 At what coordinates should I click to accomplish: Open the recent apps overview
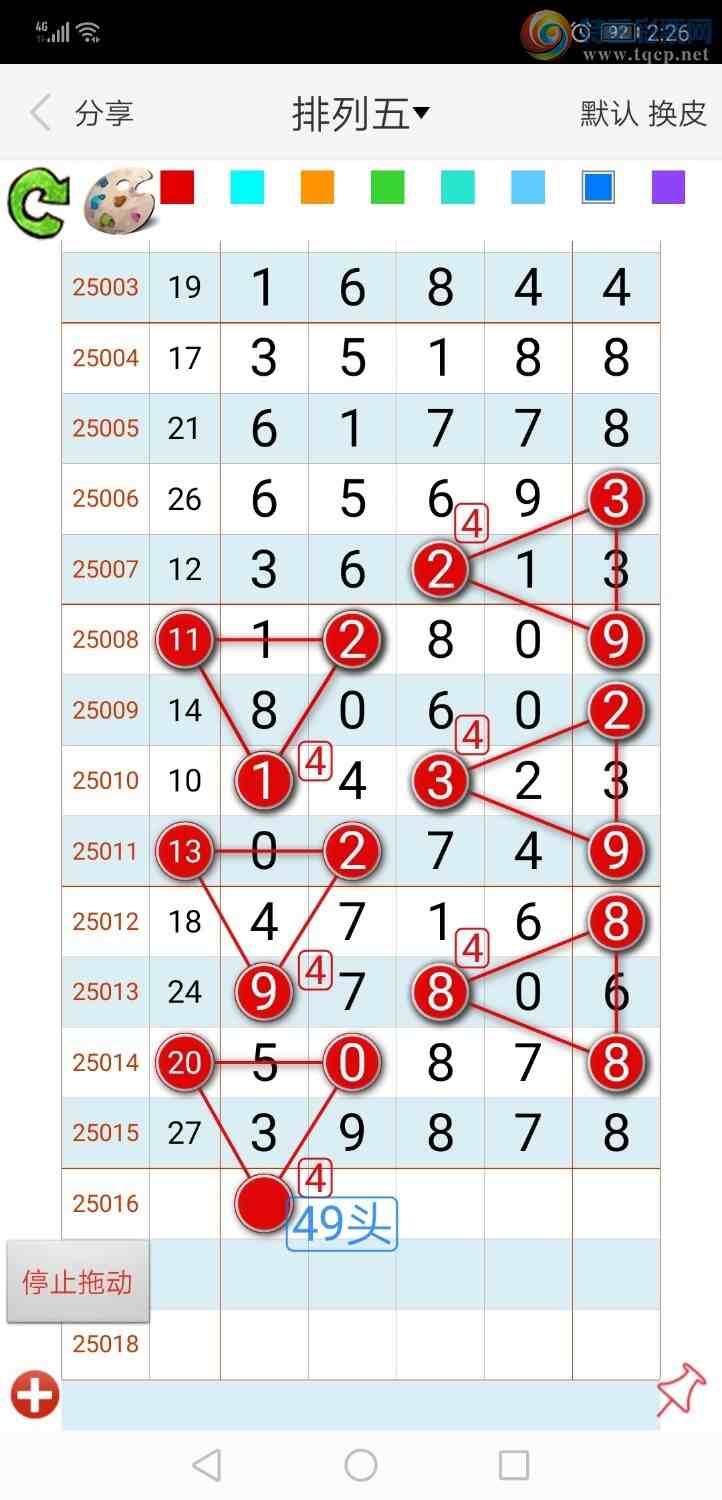point(513,1465)
